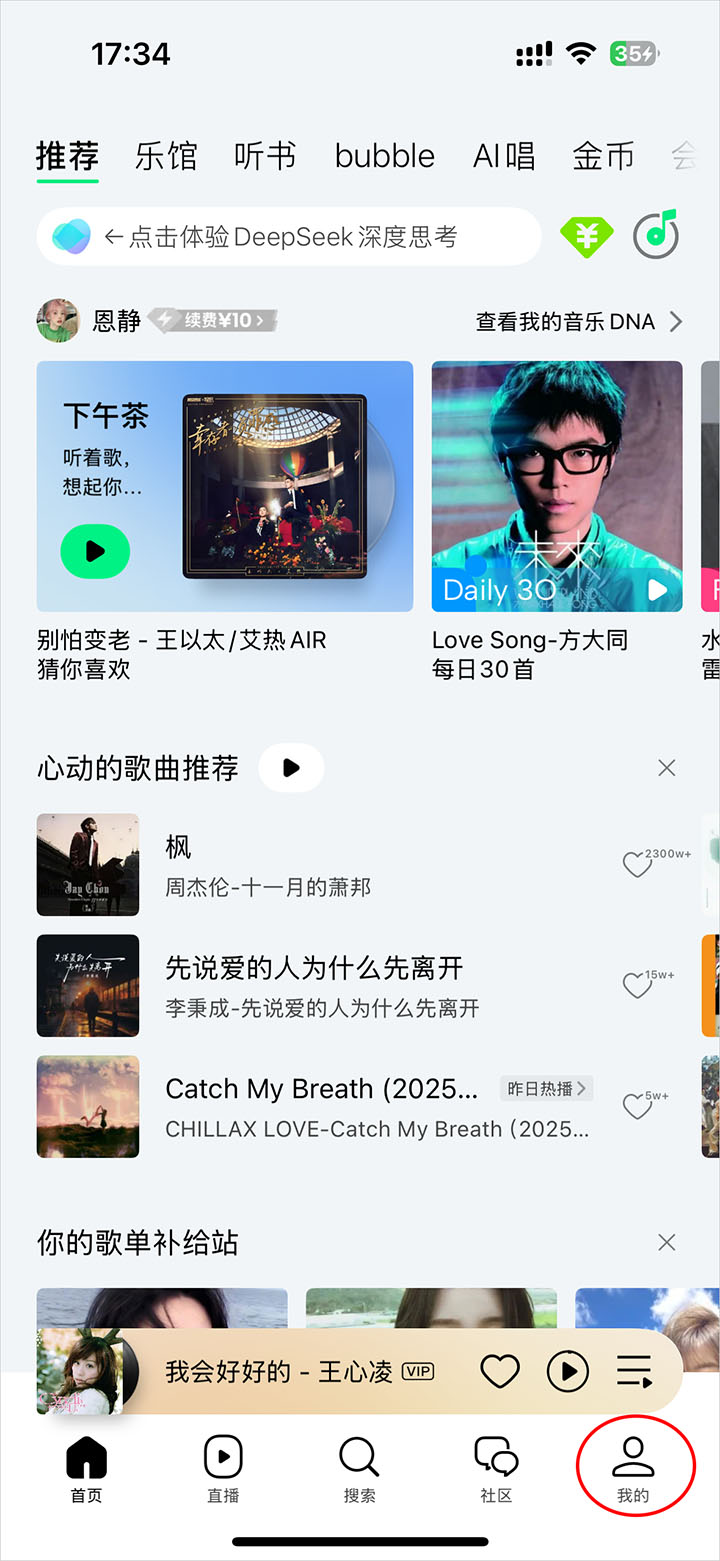Dismiss the 心动的歌曲推荐 section
720x1561 pixels.
[666, 768]
